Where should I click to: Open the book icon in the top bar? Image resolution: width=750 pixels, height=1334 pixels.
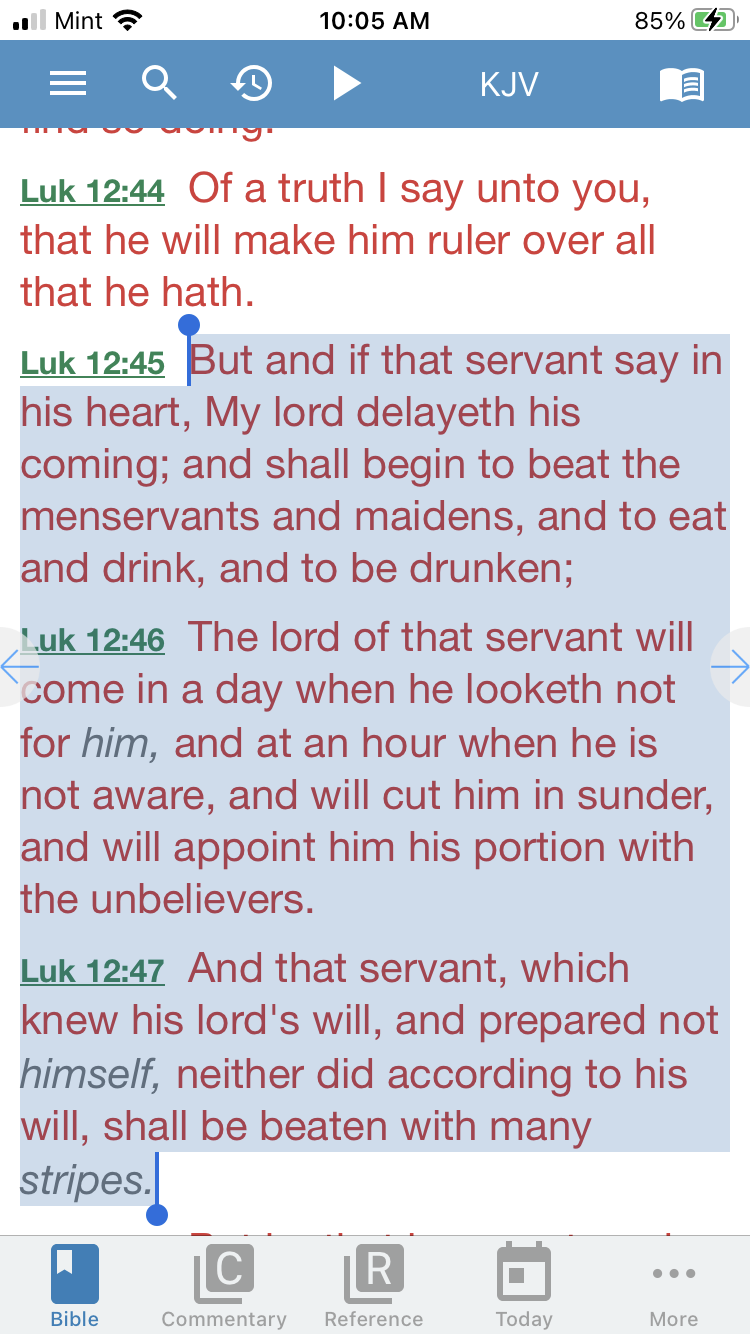click(x=682, y=84)
